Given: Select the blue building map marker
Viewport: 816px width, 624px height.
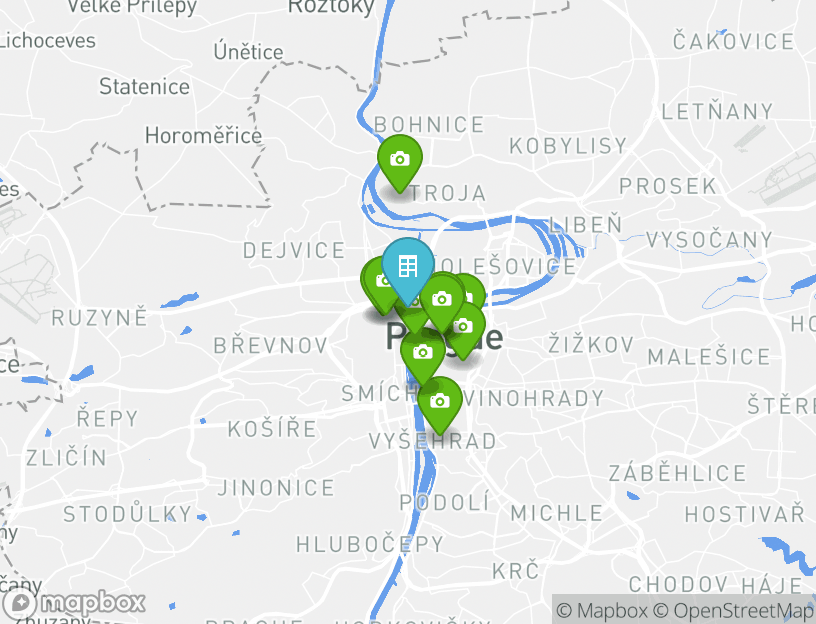Looking at the screenshot, I should 407,267.
